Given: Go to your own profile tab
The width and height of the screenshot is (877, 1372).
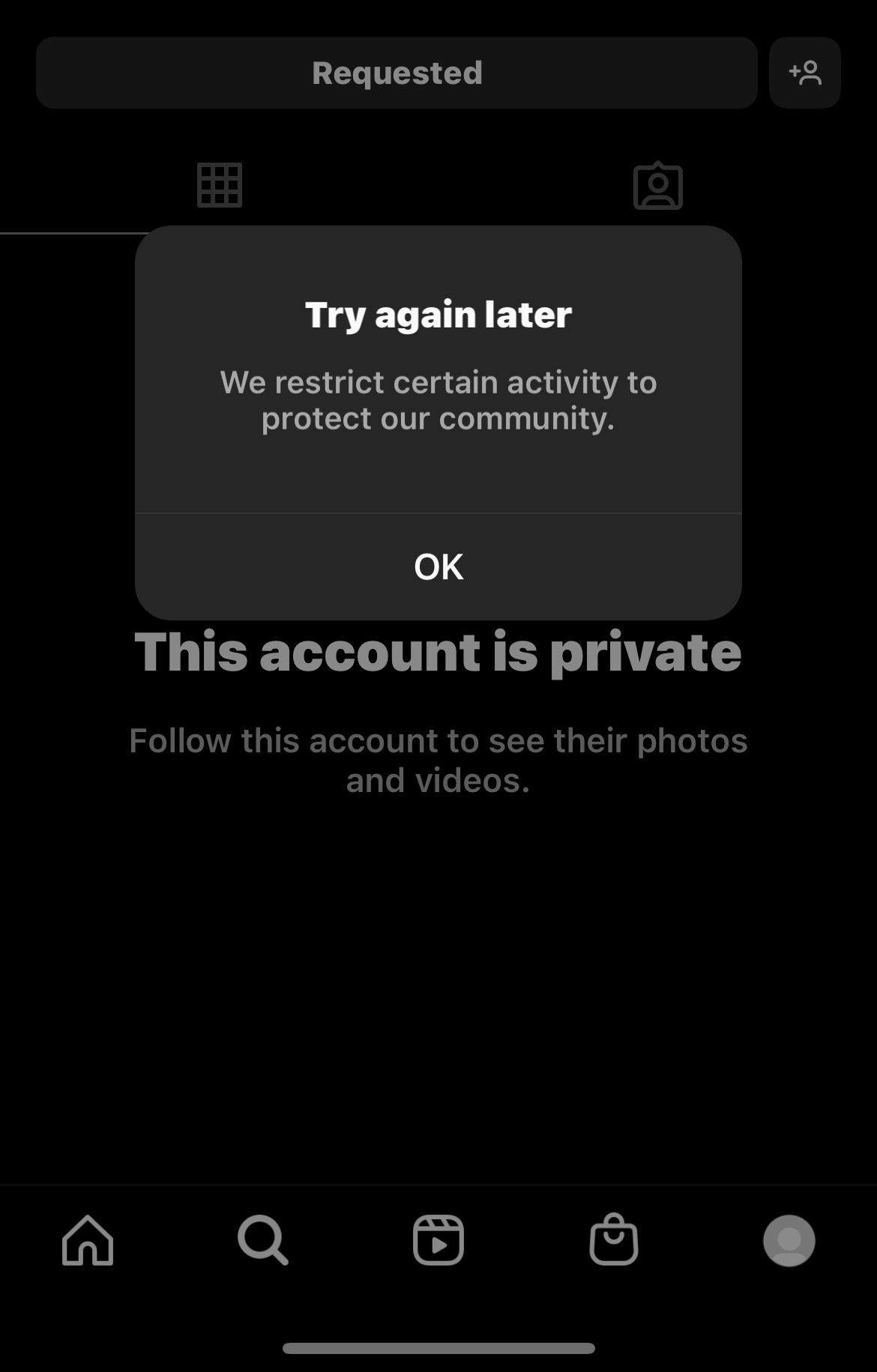Looking at the screenshot, I should [x=789, y=1240].
